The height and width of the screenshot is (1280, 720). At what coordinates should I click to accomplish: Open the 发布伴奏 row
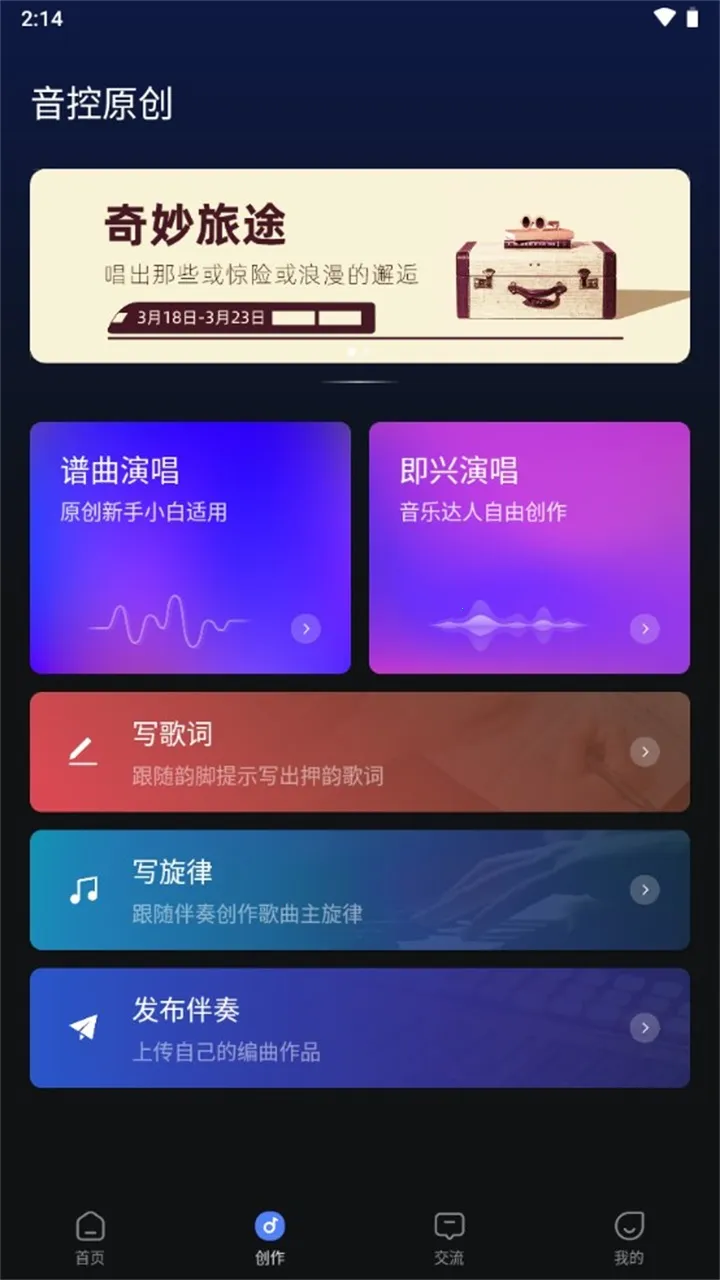point(359,1028)
